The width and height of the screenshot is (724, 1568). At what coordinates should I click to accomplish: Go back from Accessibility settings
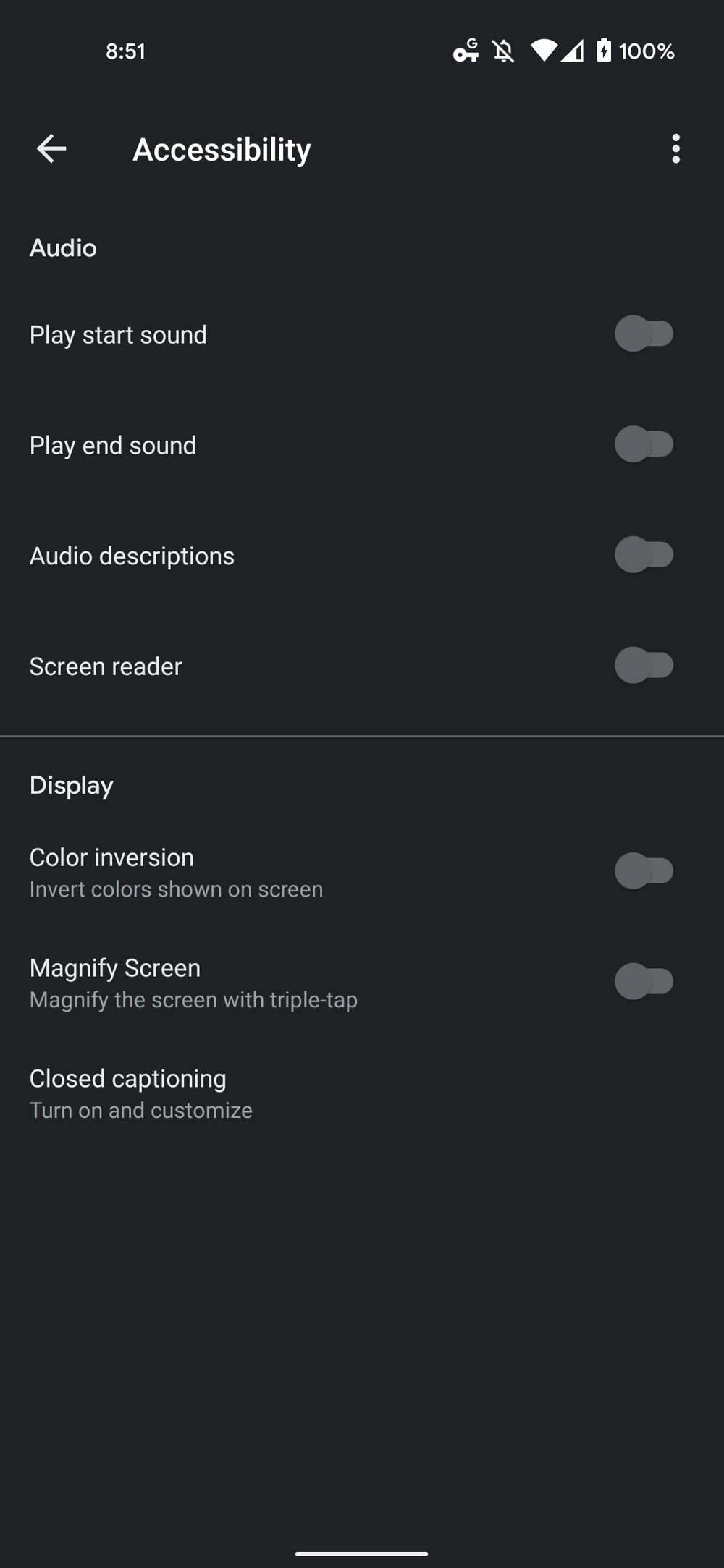(51, 149)
